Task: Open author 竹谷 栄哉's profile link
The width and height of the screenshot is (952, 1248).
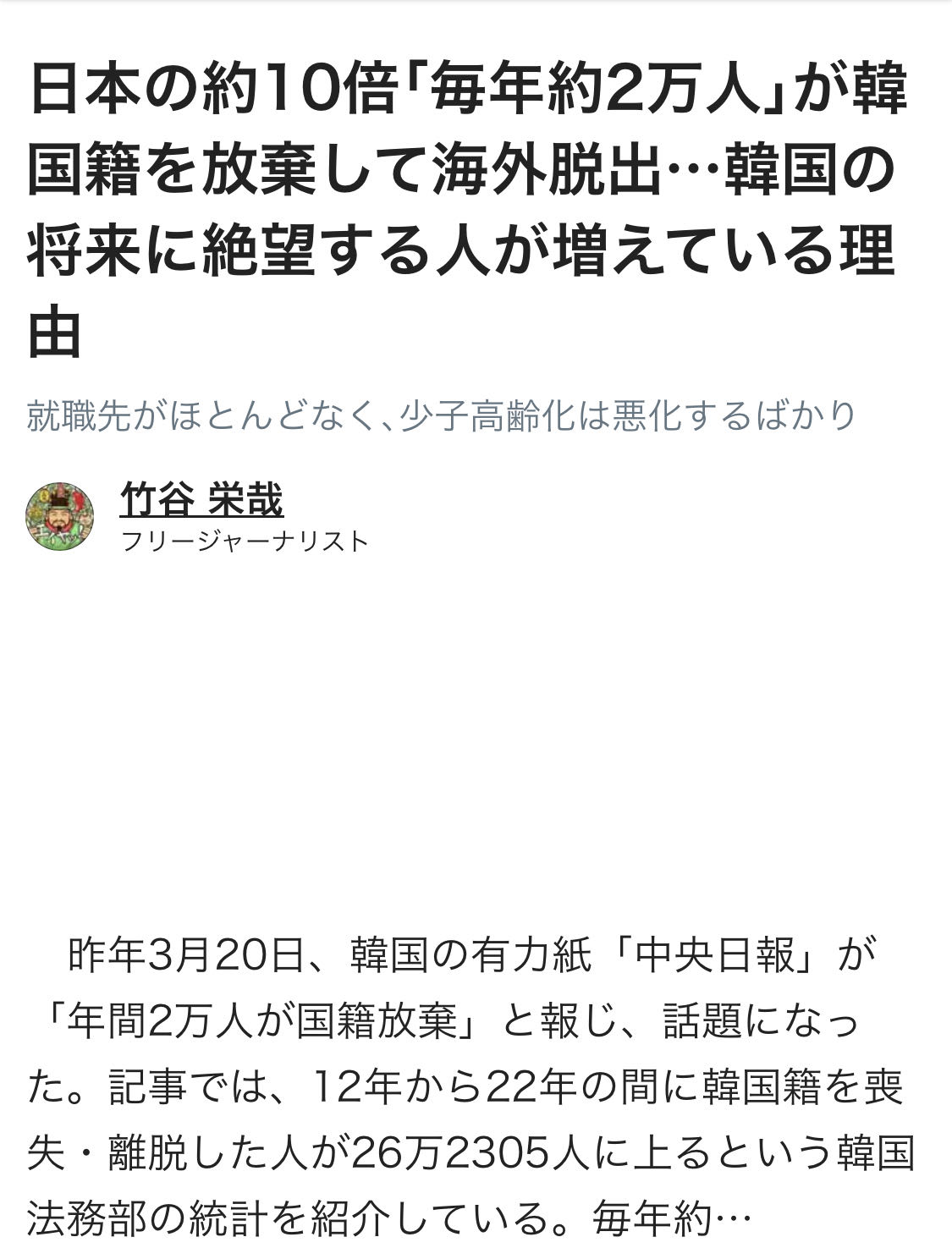Action: (x=201, y=499)
